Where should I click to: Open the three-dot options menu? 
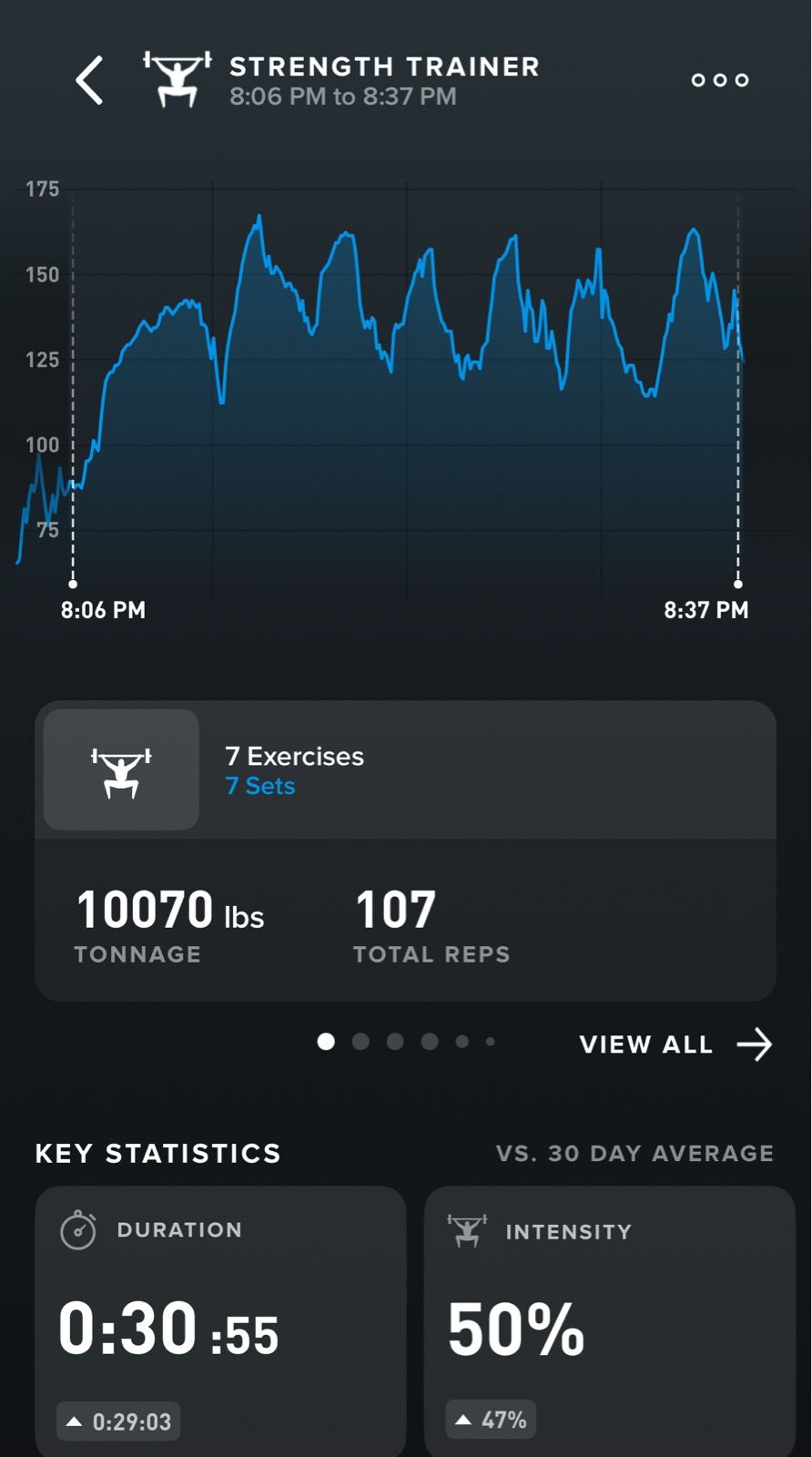tap(719, 80)
